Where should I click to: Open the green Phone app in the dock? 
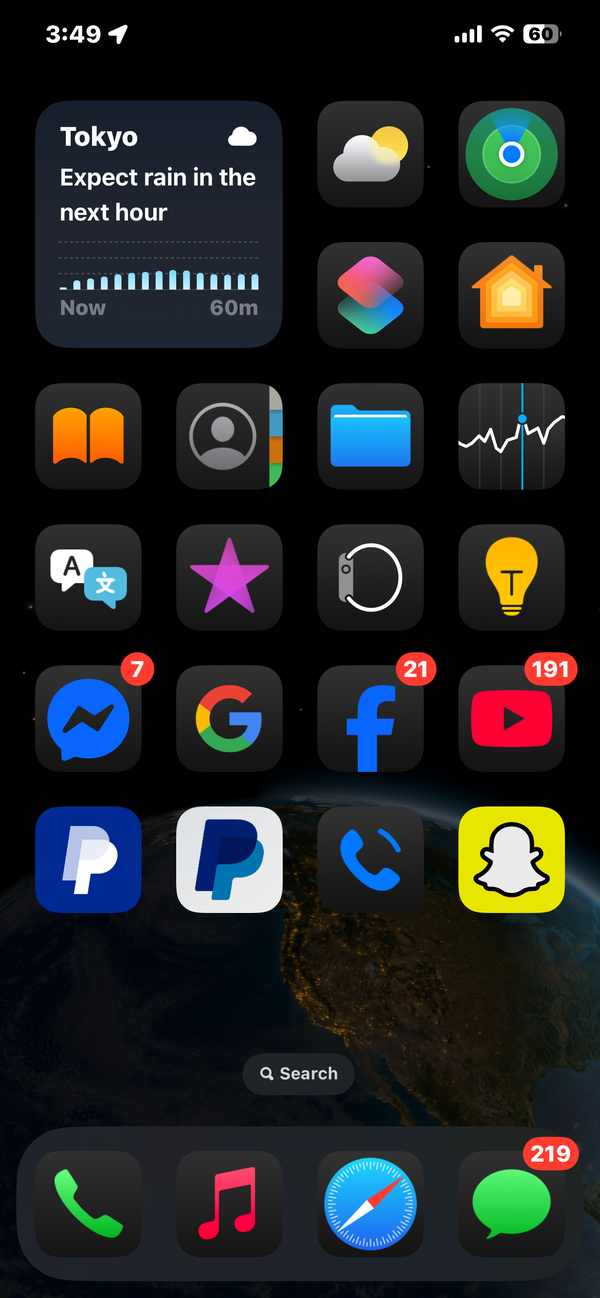tap(88, 1203)
